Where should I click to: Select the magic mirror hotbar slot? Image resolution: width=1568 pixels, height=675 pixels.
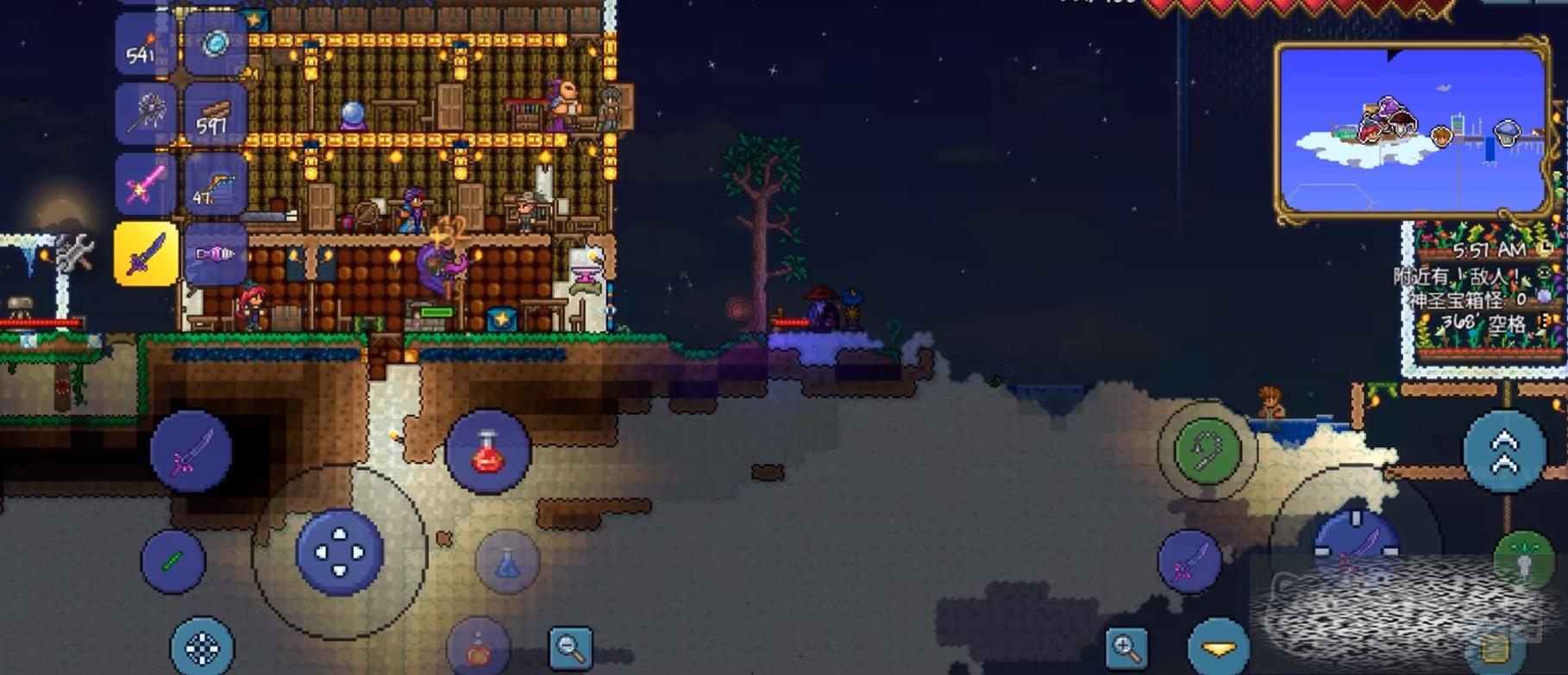point(215,45)
